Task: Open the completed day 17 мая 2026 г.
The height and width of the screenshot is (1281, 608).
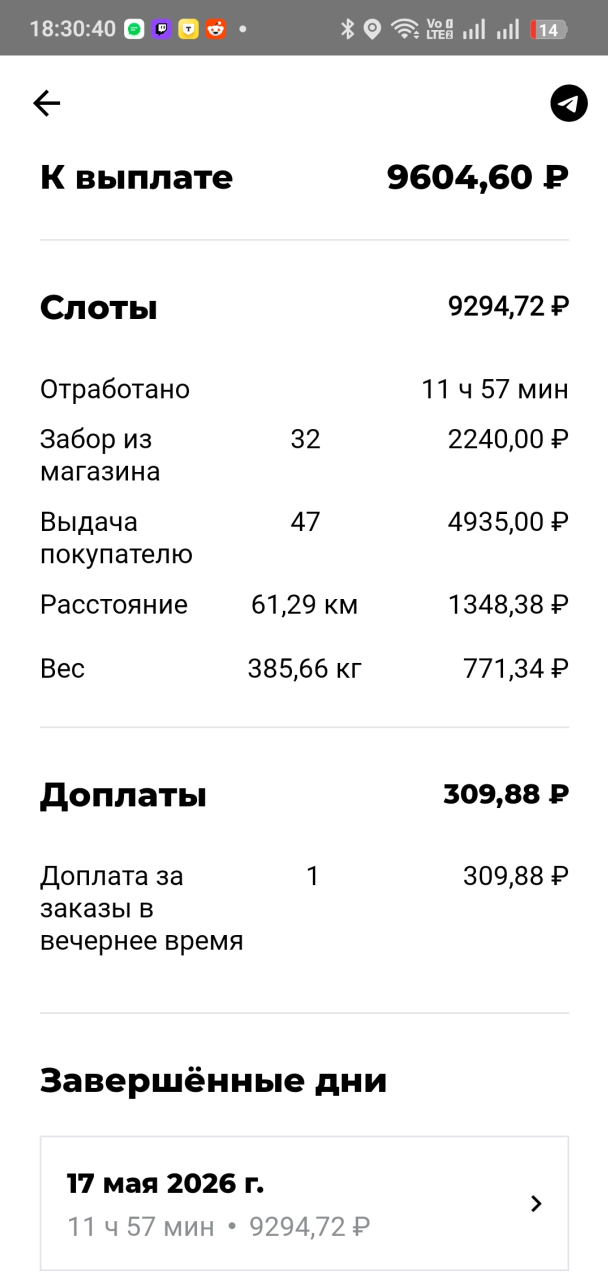Action: (304, 1203)
